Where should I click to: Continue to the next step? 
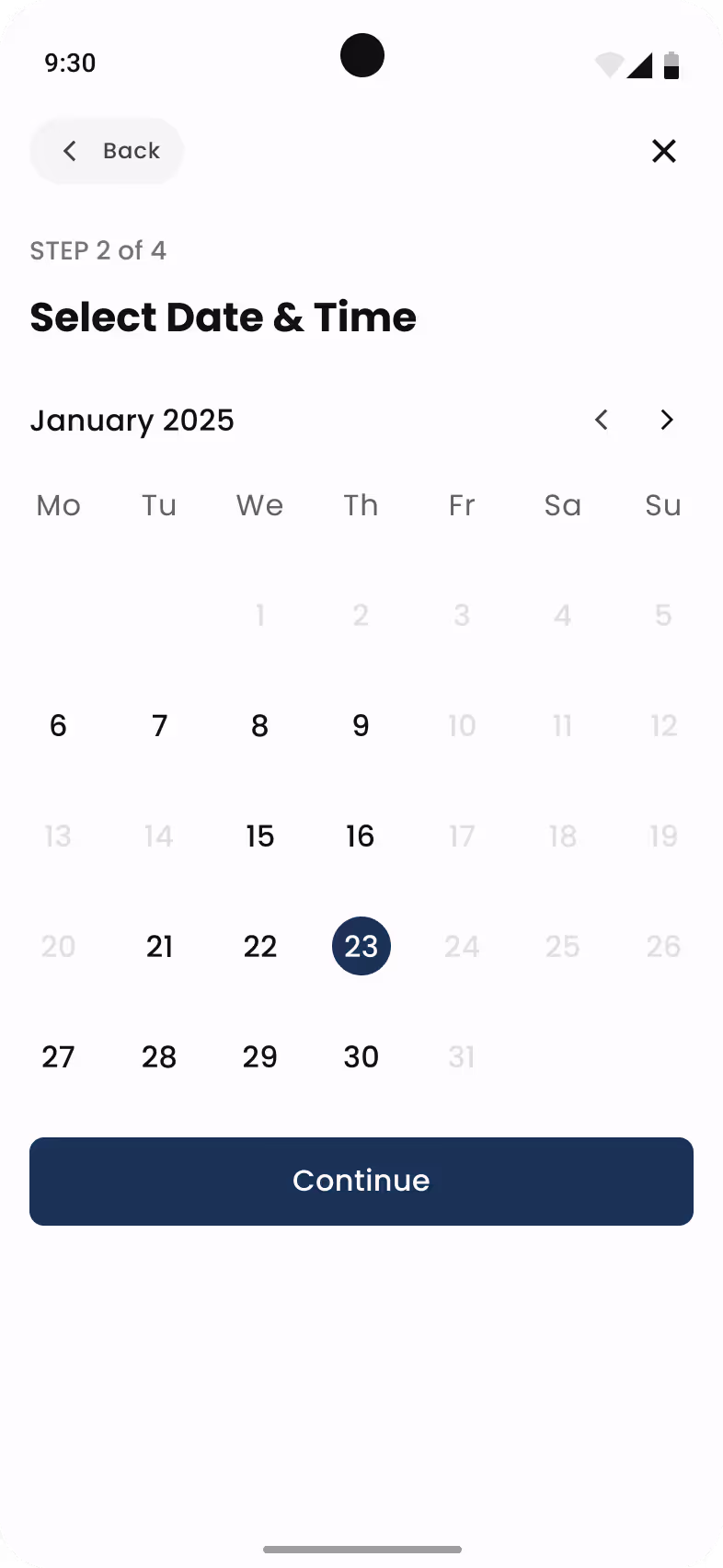[361, 1182]
